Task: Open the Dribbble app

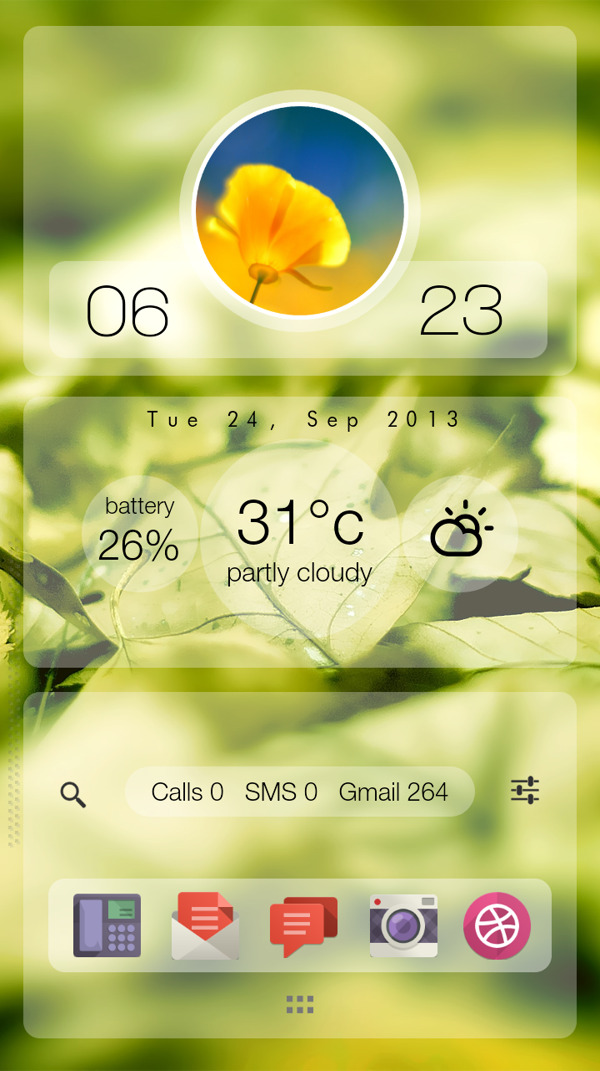Action: coord(497,926)
